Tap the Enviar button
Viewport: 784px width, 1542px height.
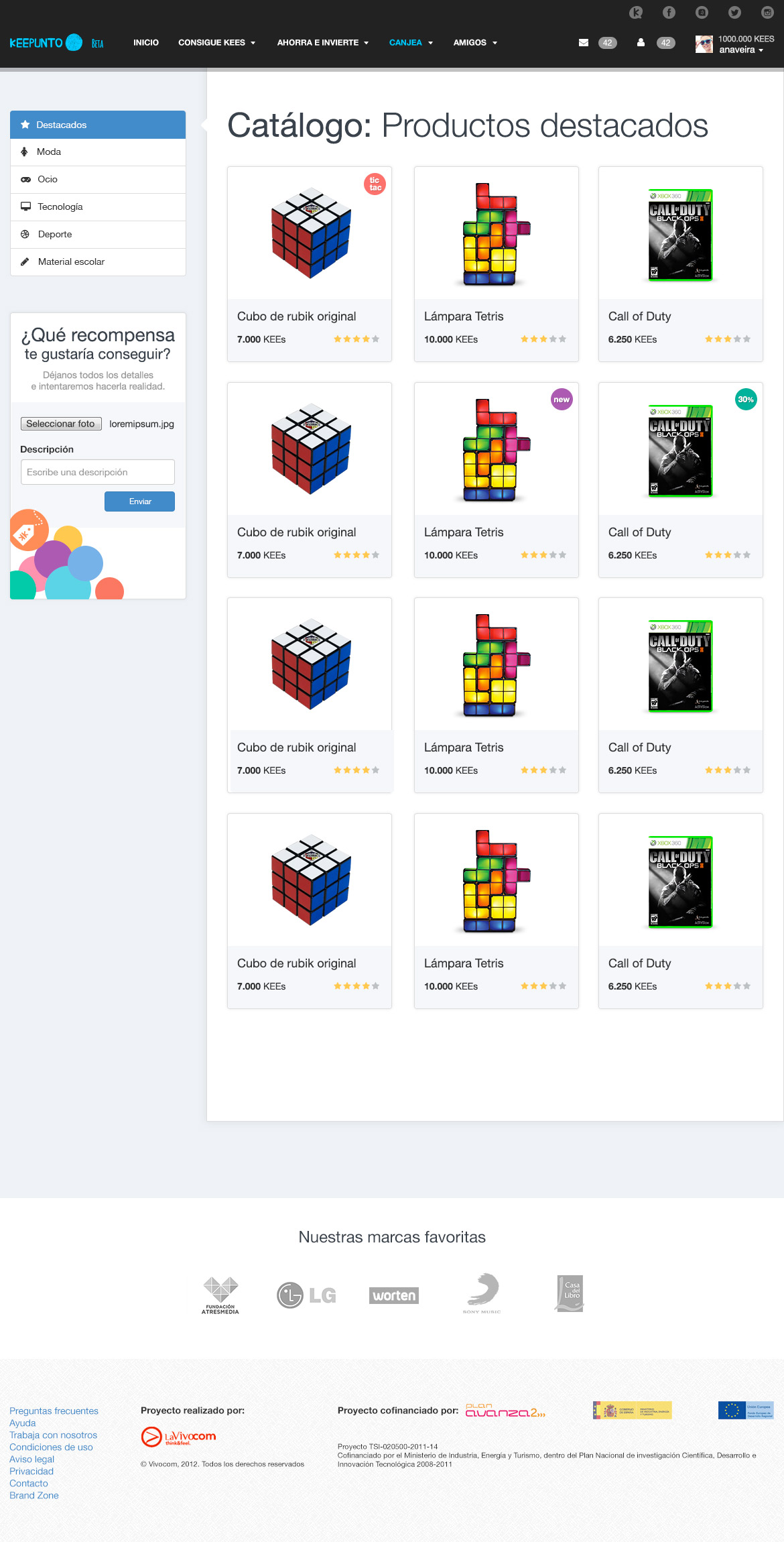coord(139,501)
